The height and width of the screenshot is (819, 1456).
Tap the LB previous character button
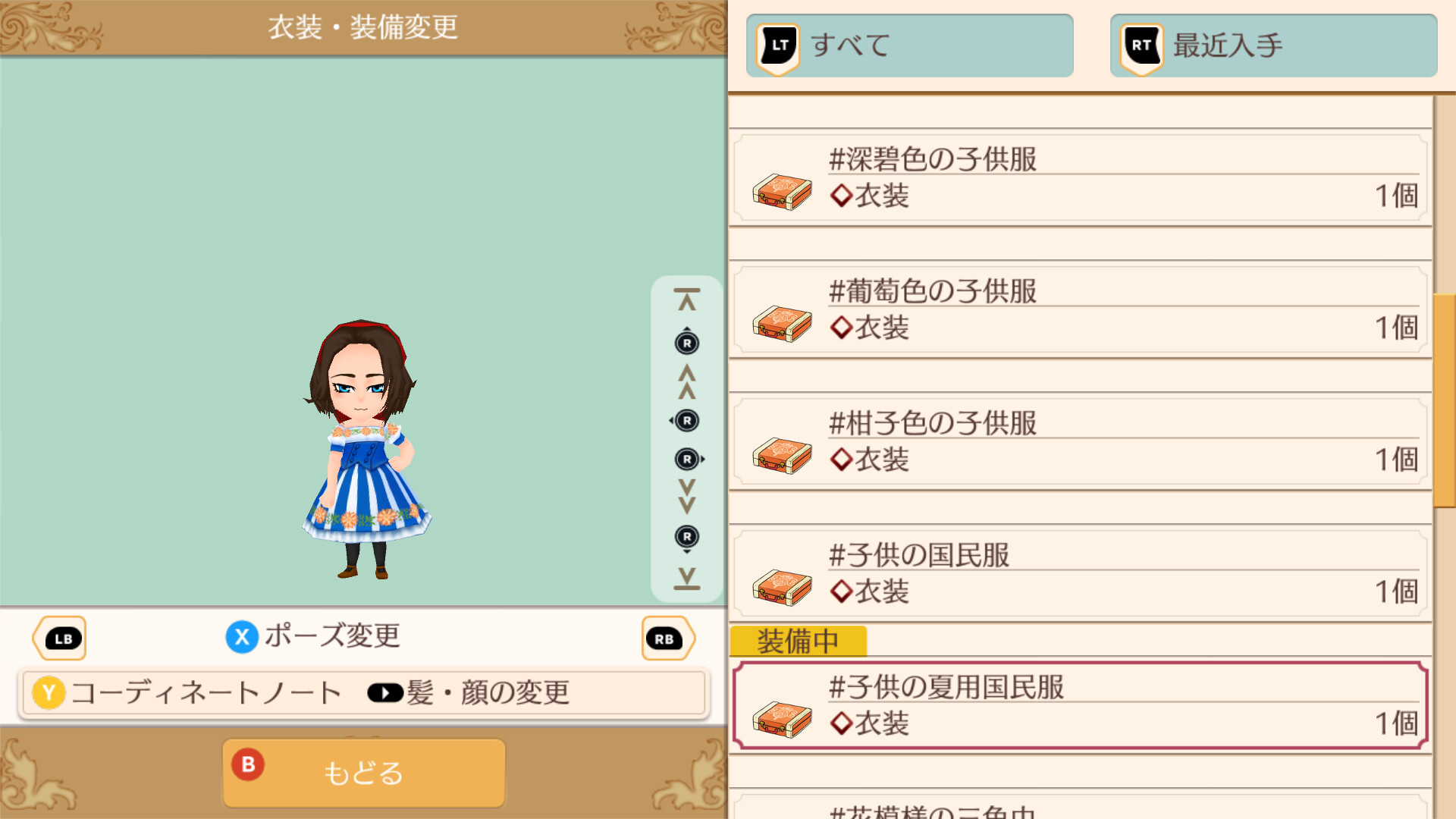click(61, 639)
